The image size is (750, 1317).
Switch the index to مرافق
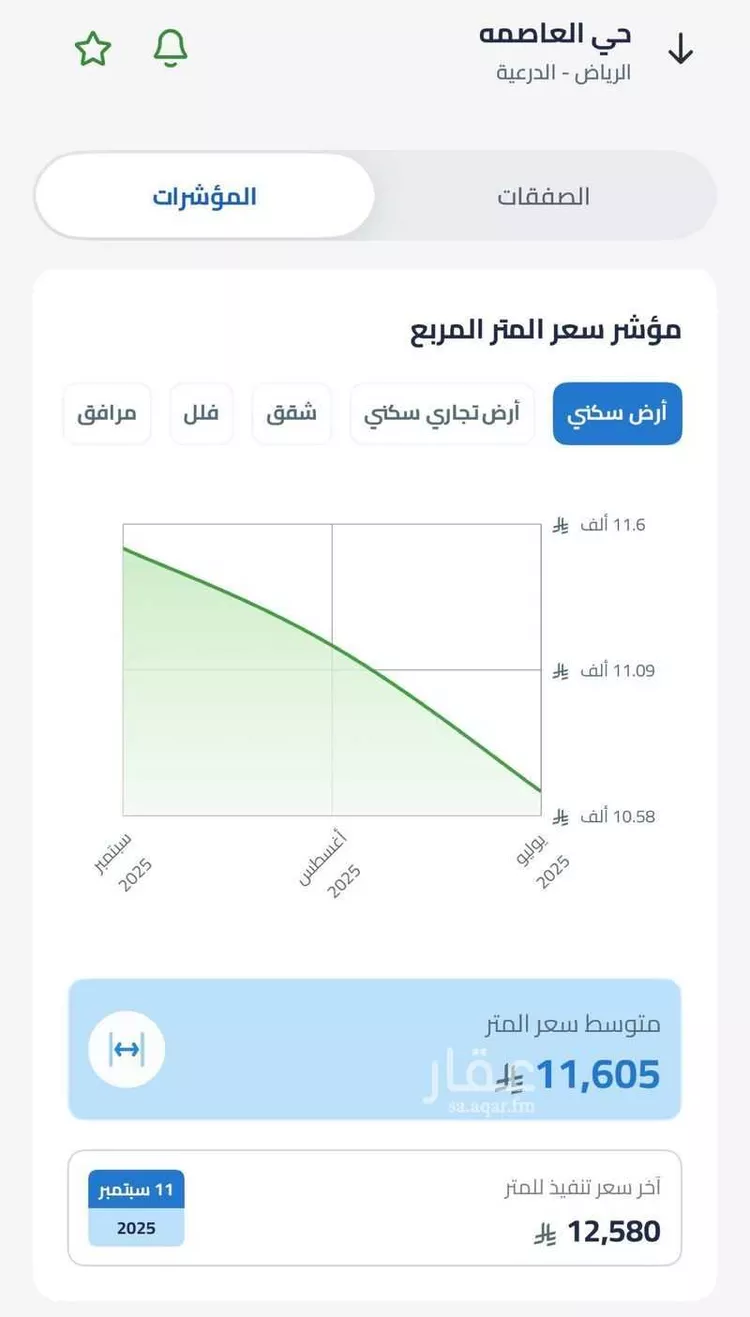point(107,413)
